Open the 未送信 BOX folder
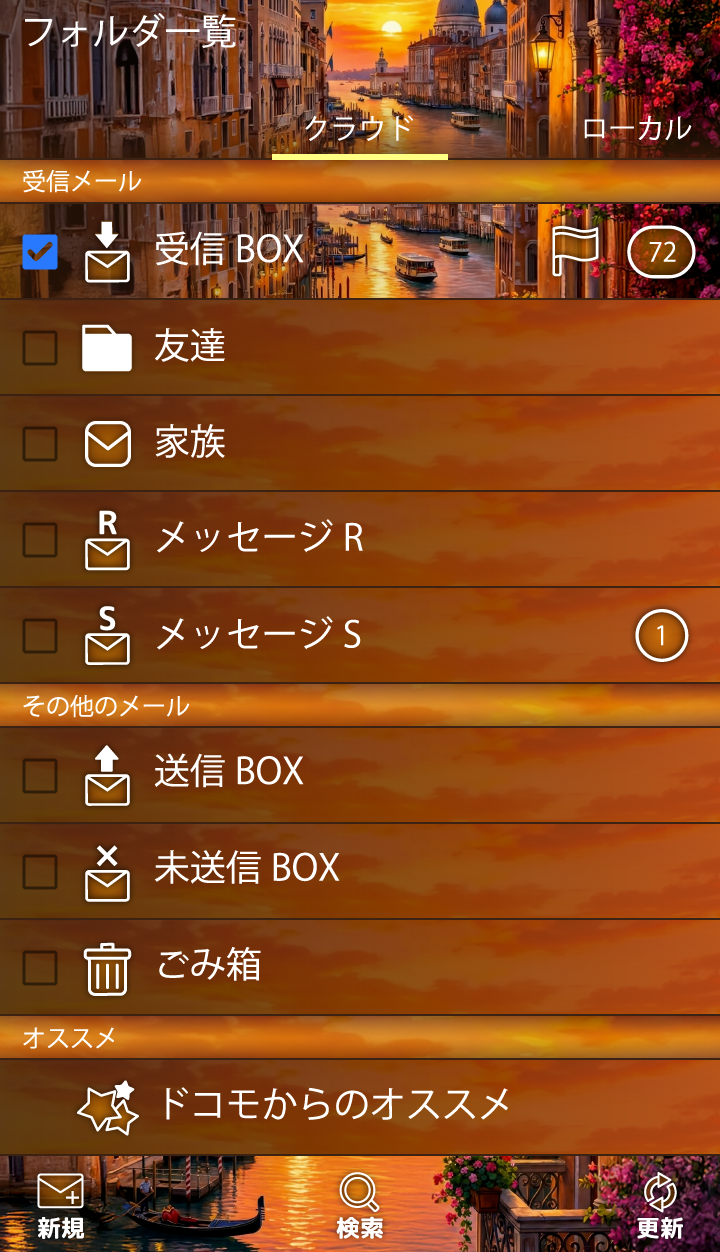Viewport: 720px width, 1252px height. [x=247, y=869]
